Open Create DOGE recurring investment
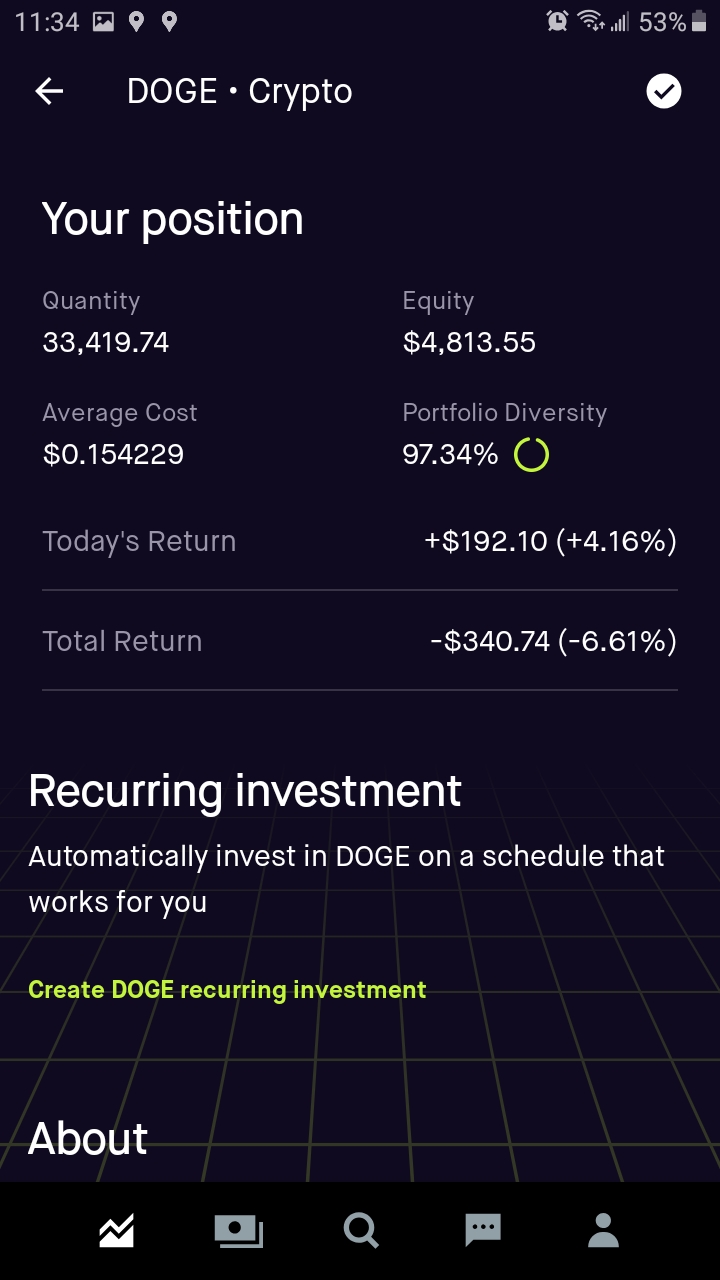 pyautogui.click(x=228, y=989)
